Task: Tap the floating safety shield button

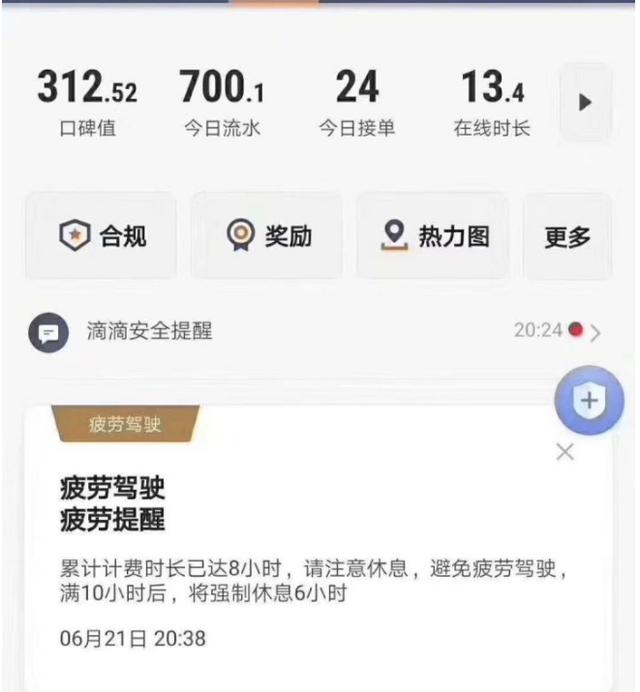Action: coord(589,401)
